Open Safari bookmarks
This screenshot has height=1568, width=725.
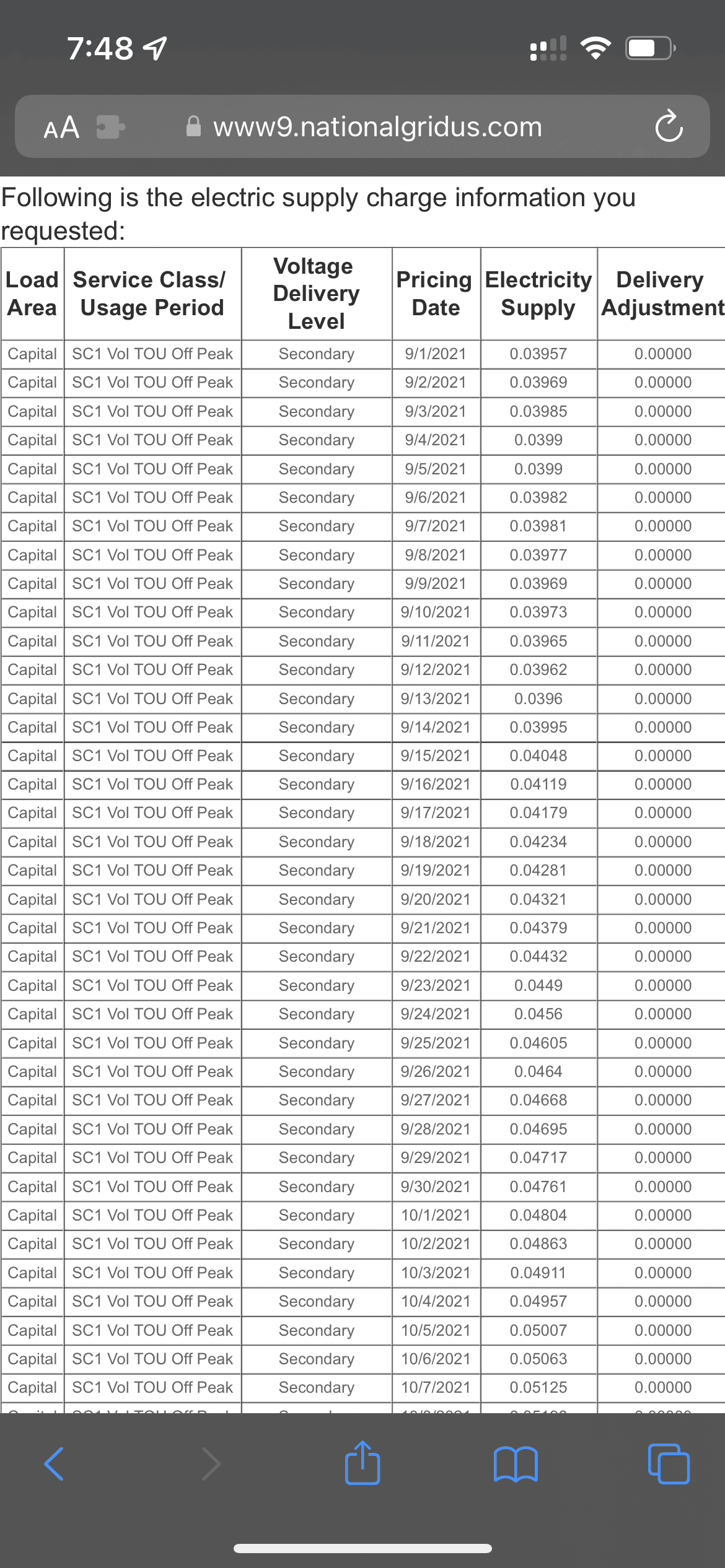pos(516,1464)
